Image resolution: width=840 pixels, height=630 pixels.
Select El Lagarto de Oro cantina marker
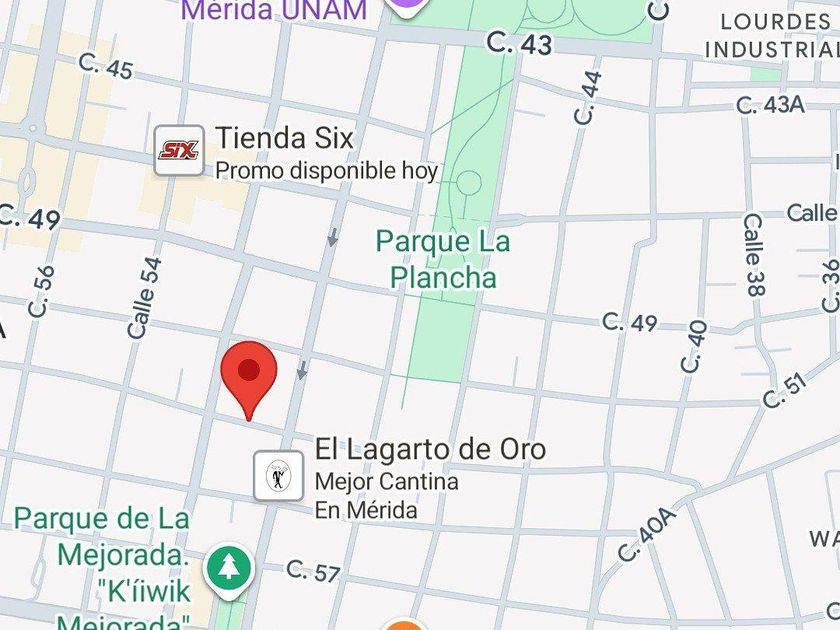(x=278, y=476)
